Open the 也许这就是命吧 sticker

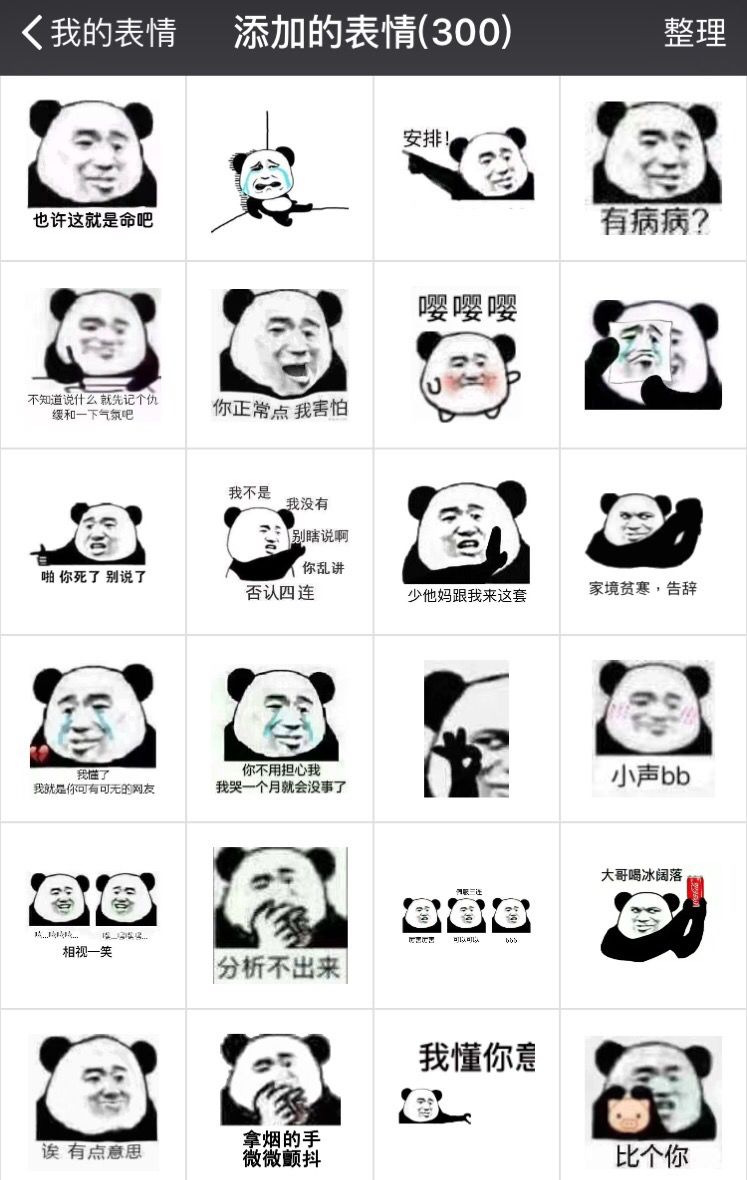(93, 167)
